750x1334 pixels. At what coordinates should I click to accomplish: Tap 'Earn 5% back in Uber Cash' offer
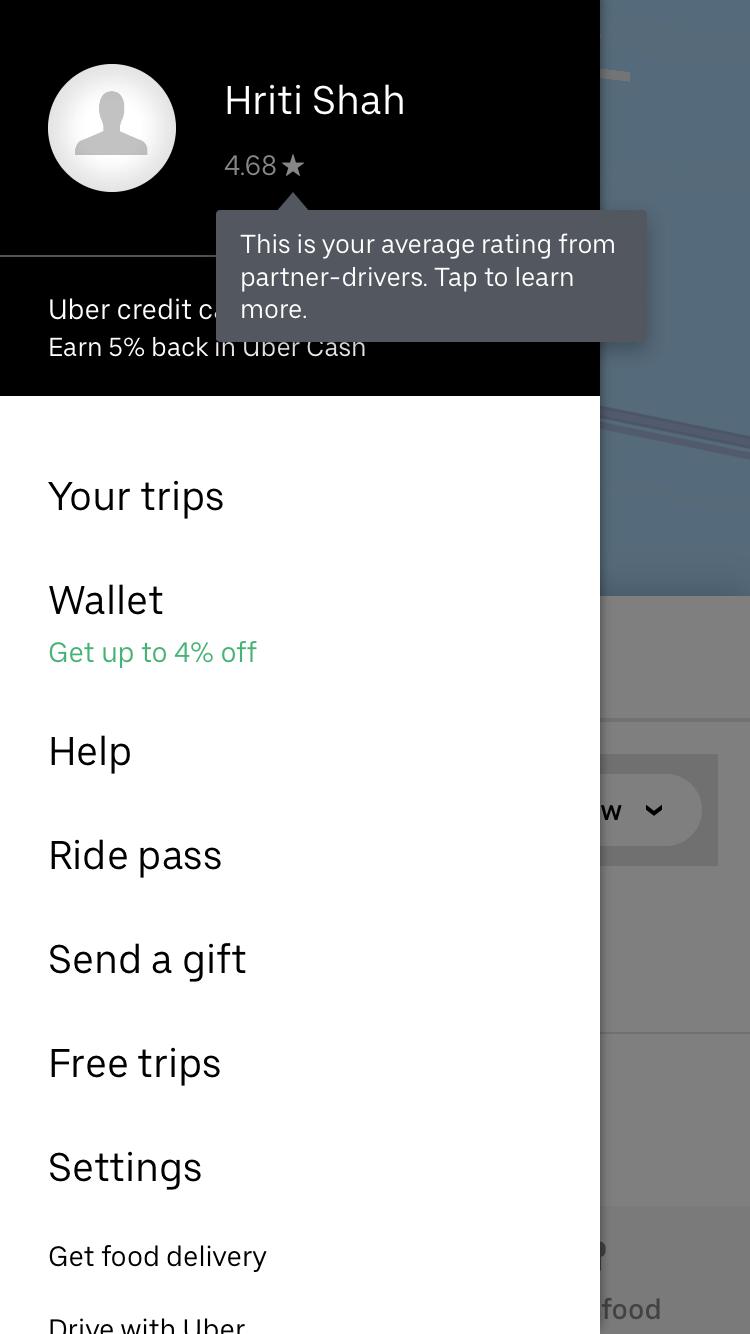pos(206,346)
